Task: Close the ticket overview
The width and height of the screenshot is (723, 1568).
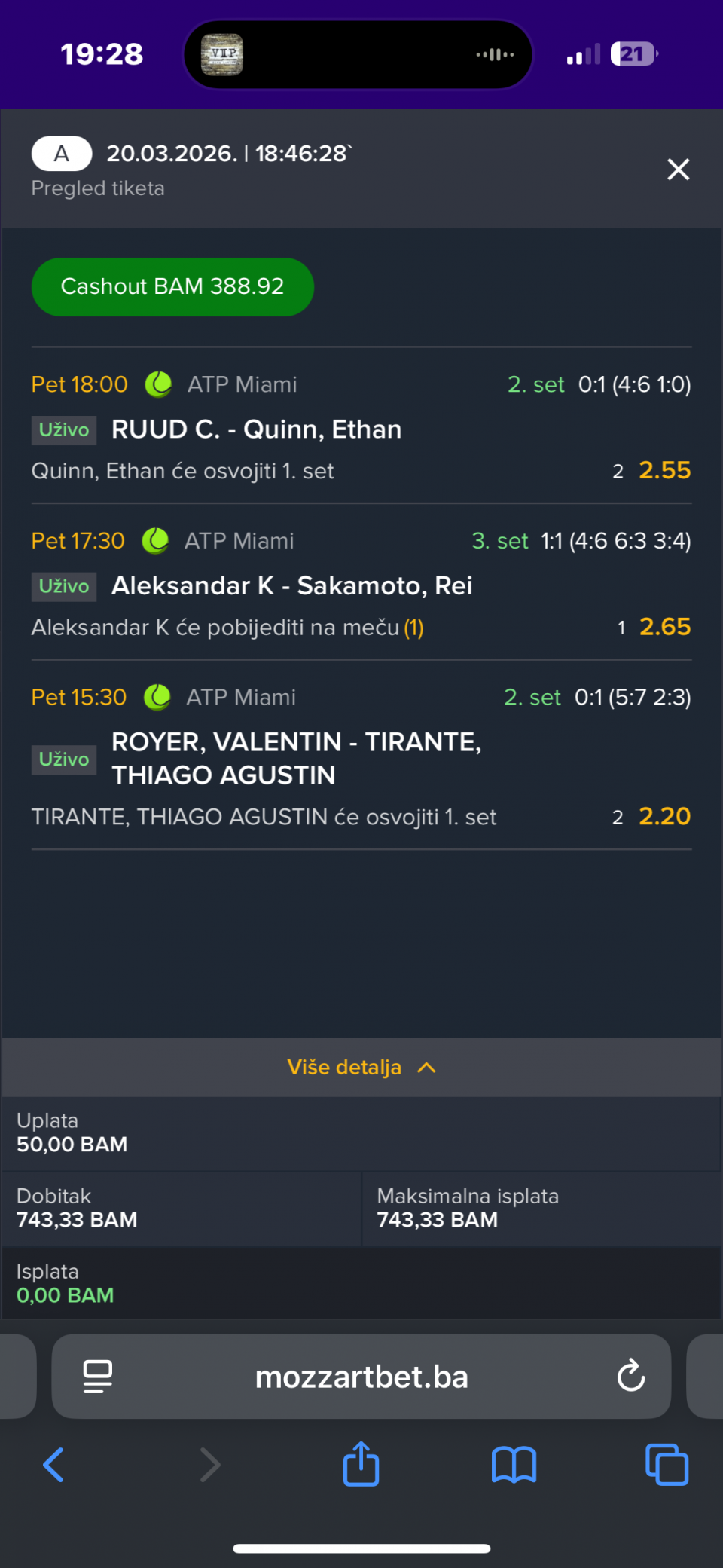Action: pos(678,170)
